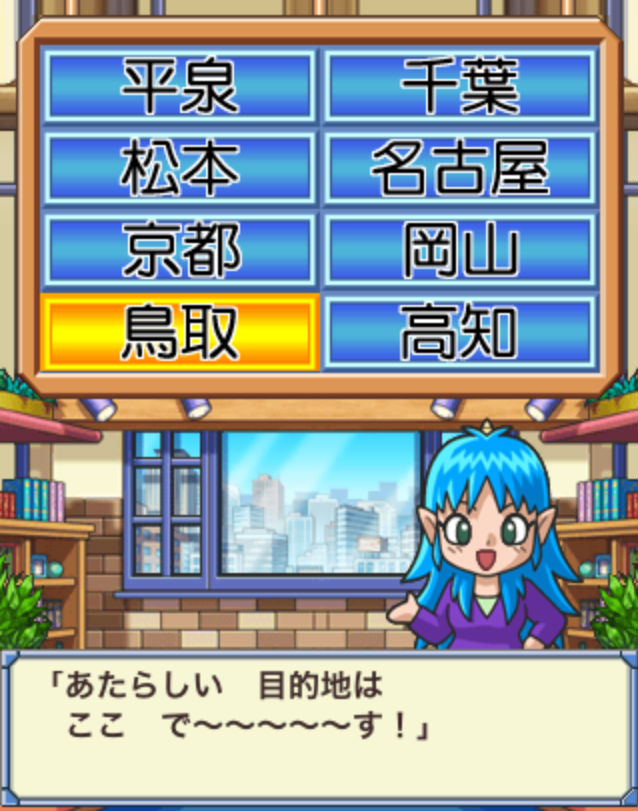Select the 高知 destination
This screenshot has width=638, height=811.
point(460,332)
